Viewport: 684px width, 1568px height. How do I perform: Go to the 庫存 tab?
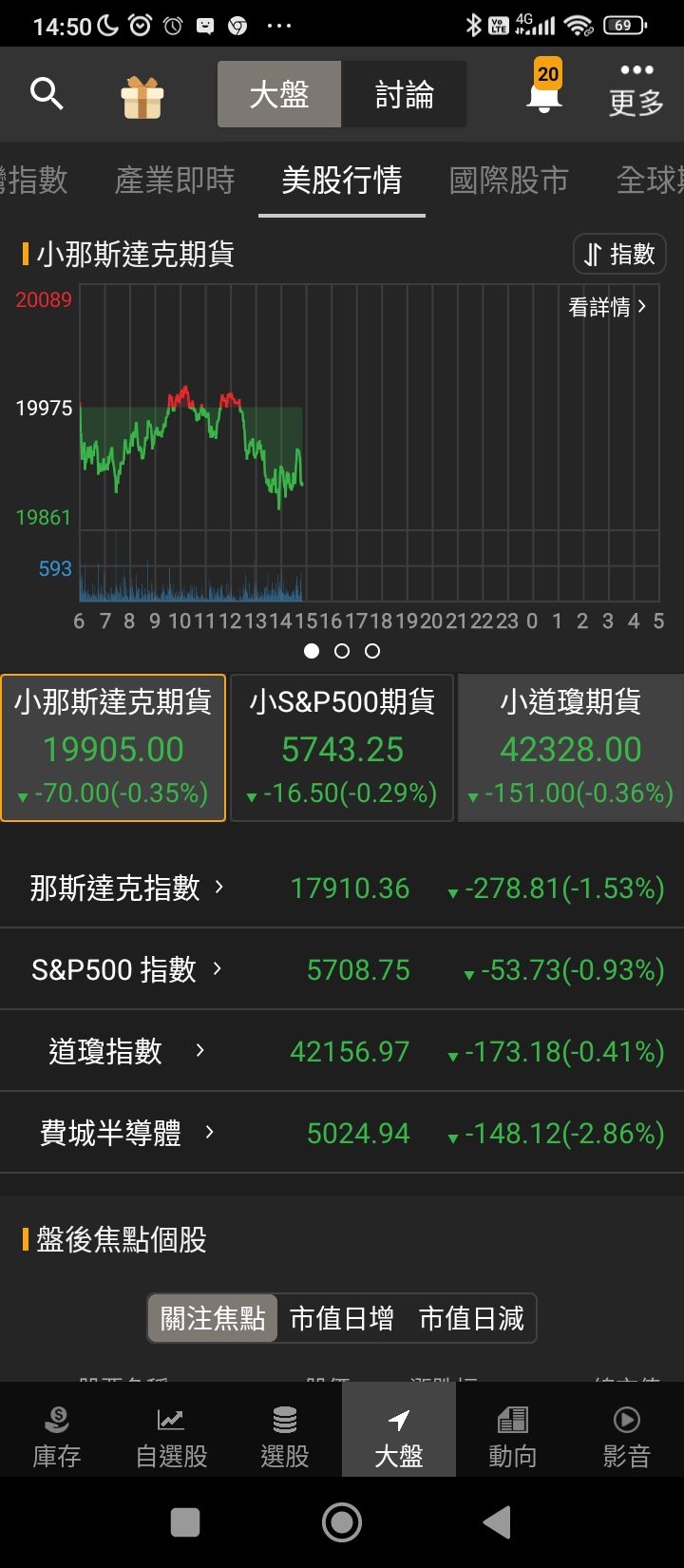[x=57, y=1437]
